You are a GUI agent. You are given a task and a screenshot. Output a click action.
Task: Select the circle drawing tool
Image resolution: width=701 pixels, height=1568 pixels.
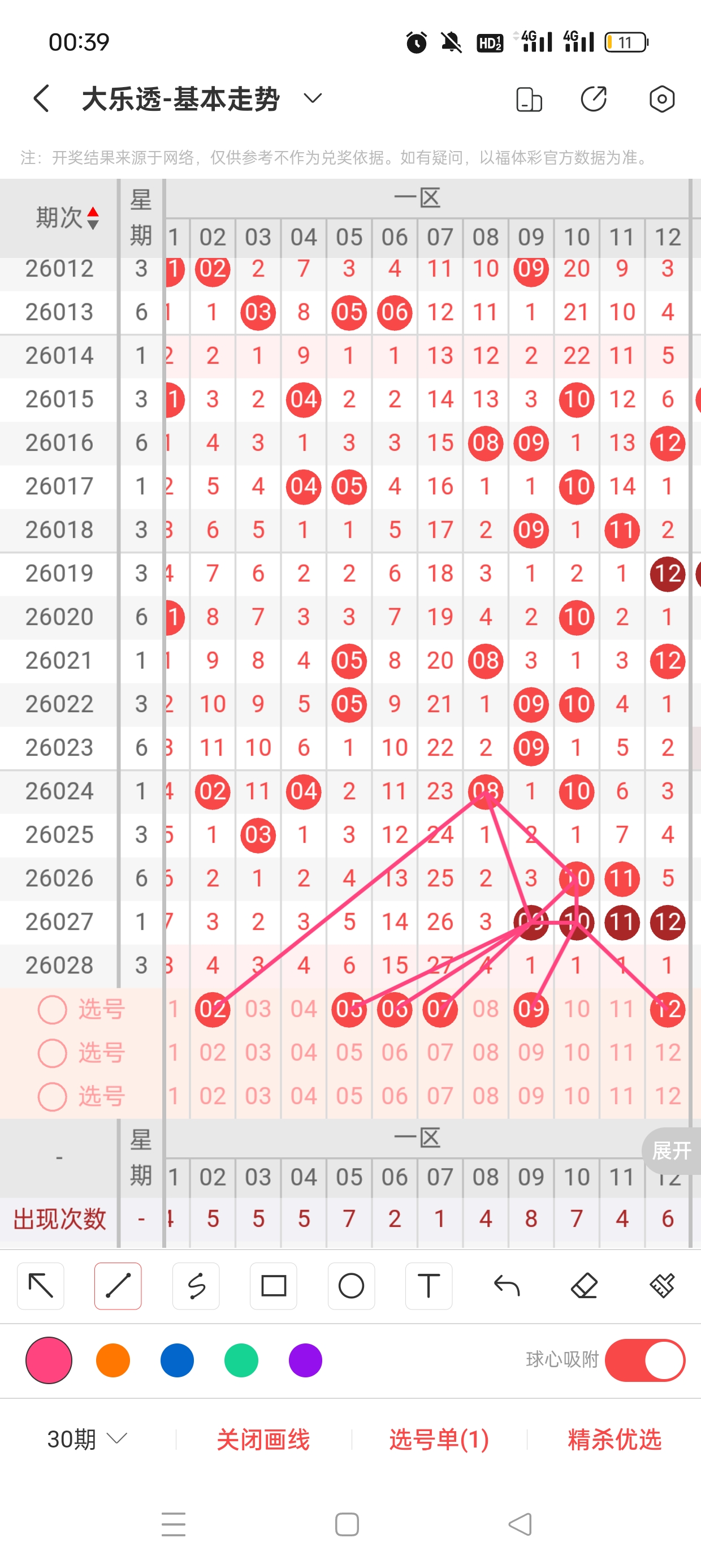point(351,1287)
